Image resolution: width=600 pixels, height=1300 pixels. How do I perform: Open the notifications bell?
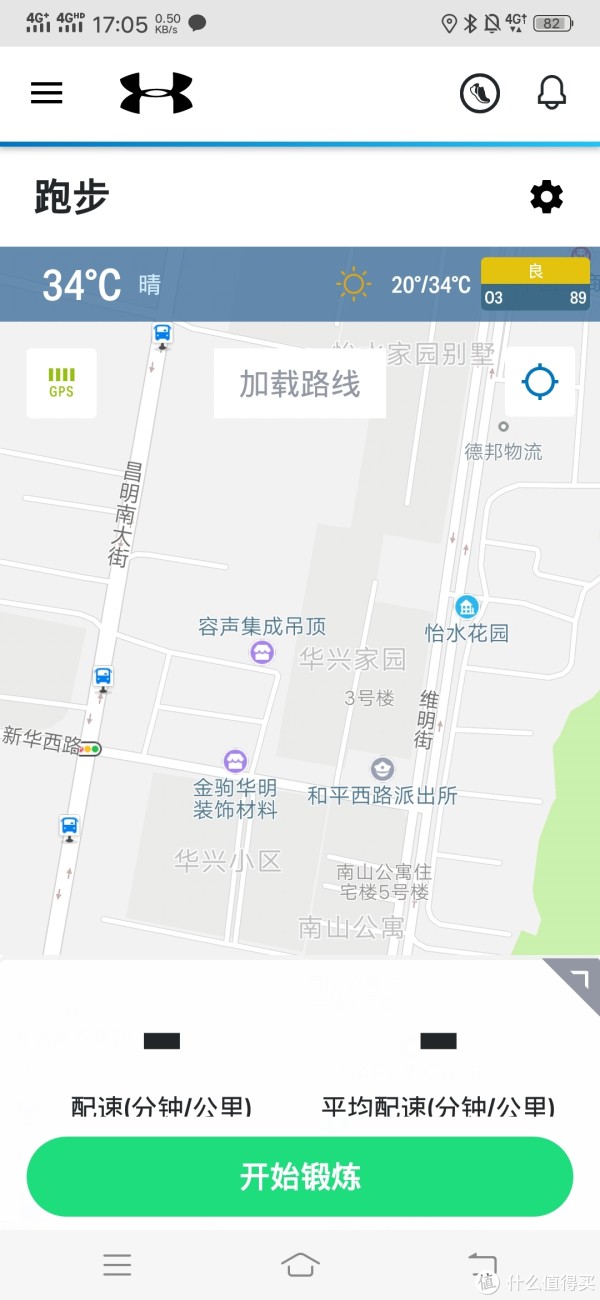pos(552,93)
